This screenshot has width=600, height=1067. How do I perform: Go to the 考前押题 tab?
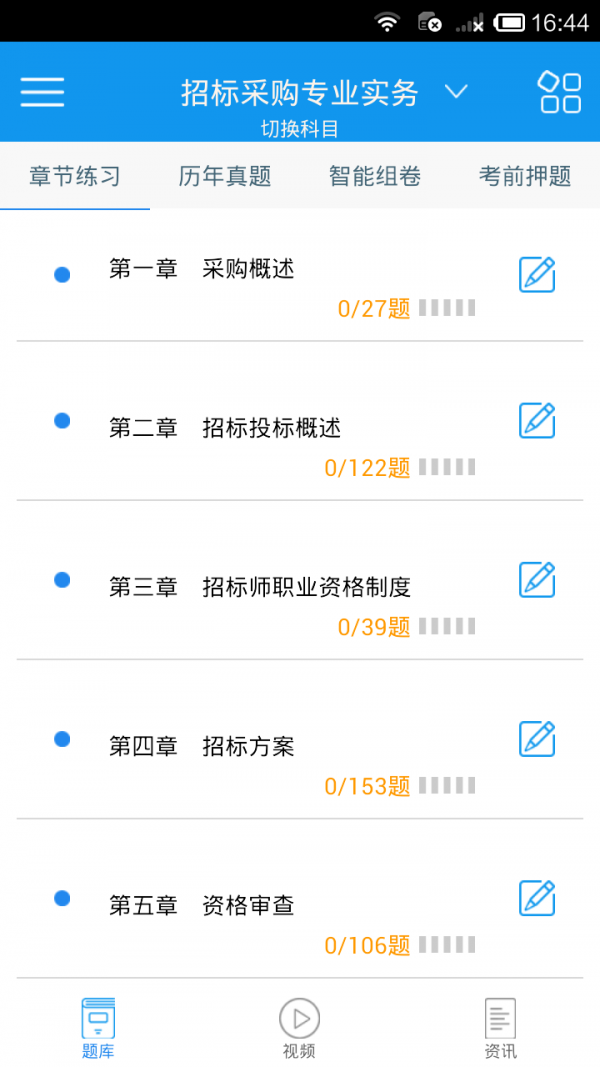pos(525,177)
